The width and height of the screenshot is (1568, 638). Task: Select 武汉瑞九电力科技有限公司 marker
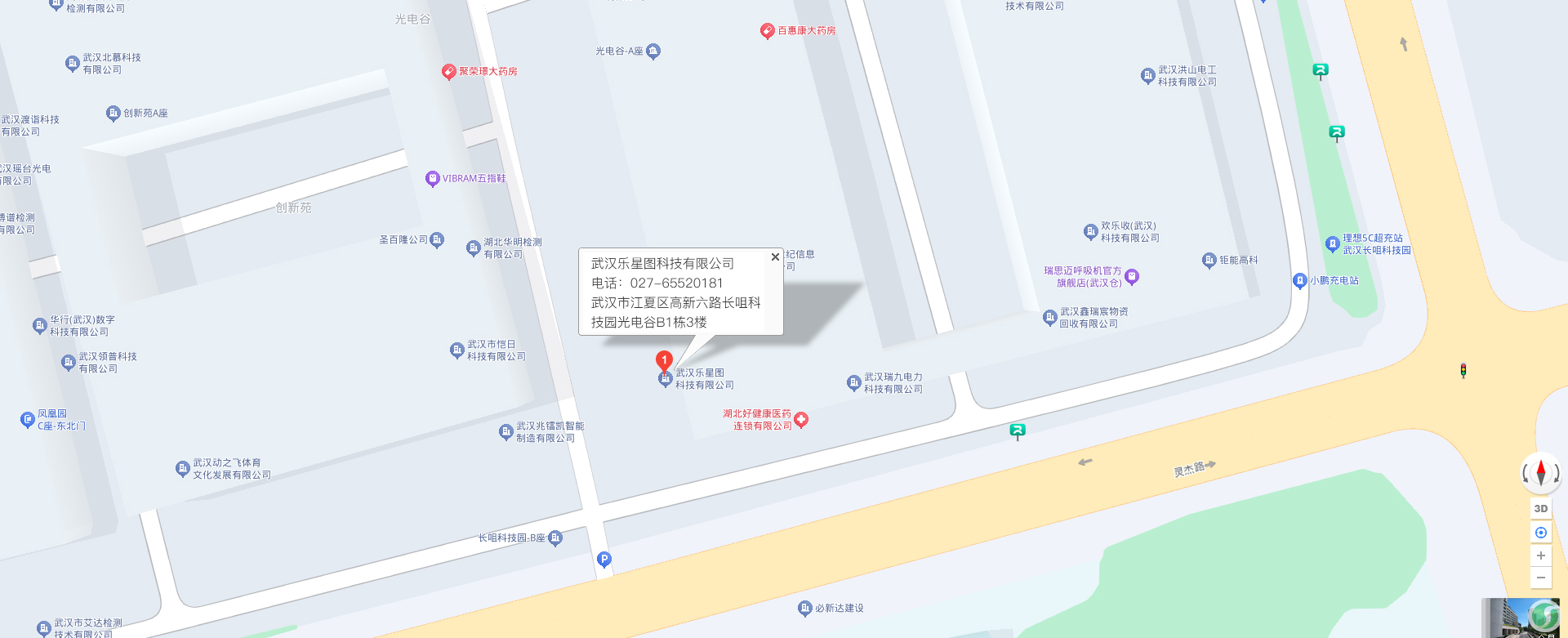pos(854,383)
